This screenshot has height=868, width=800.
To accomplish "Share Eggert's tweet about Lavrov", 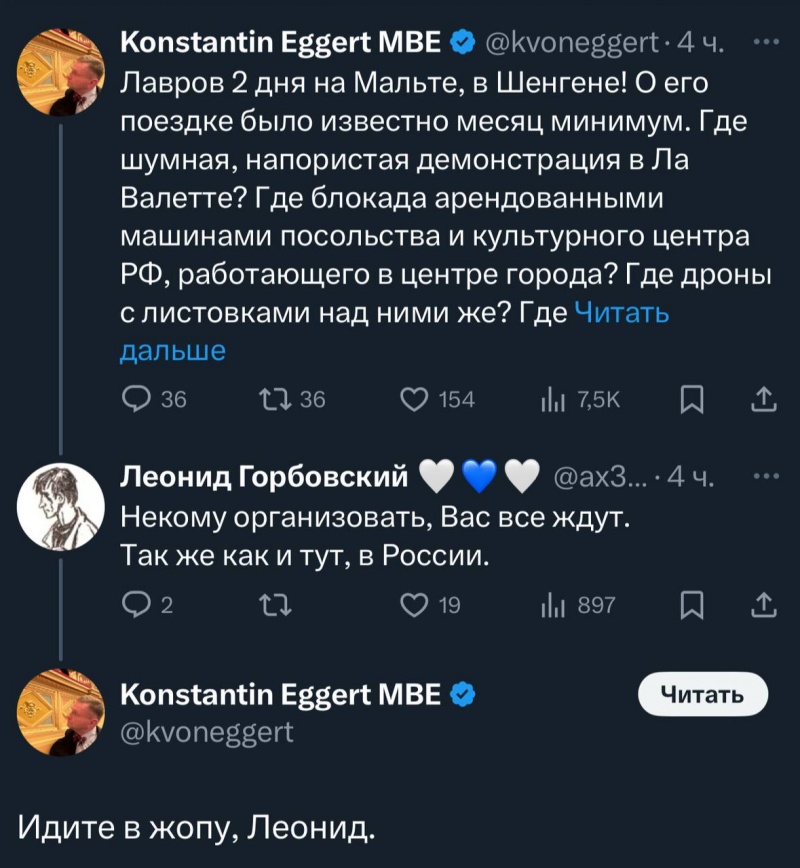I will coord(763,400).
